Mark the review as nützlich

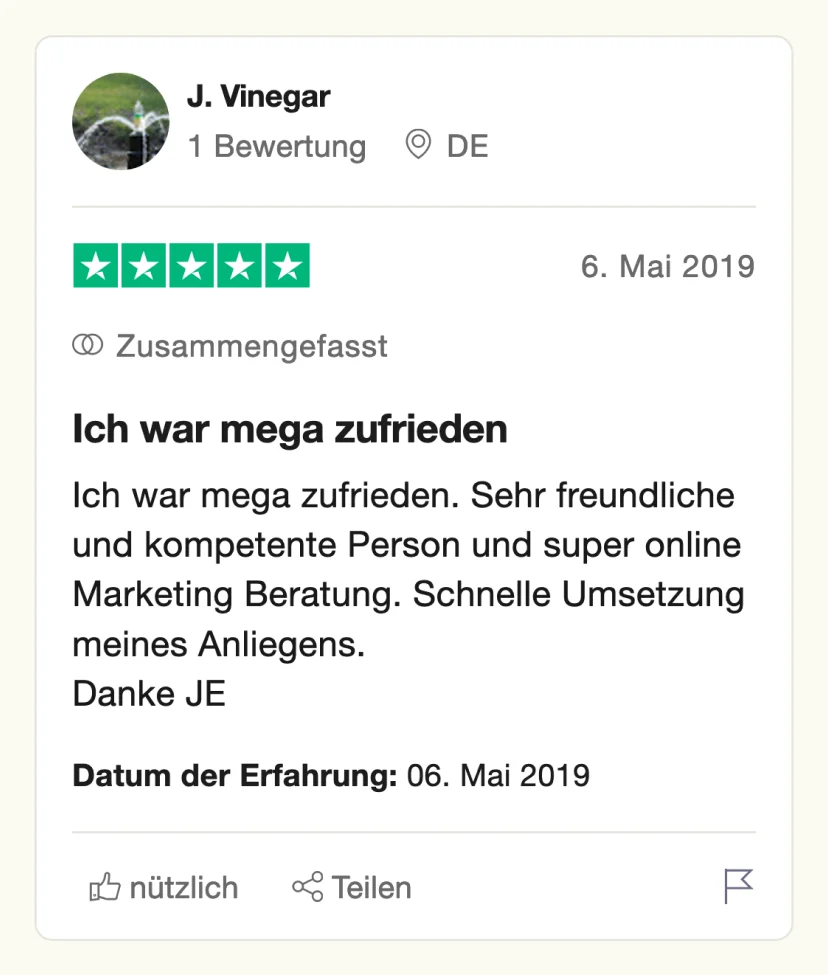164,887
